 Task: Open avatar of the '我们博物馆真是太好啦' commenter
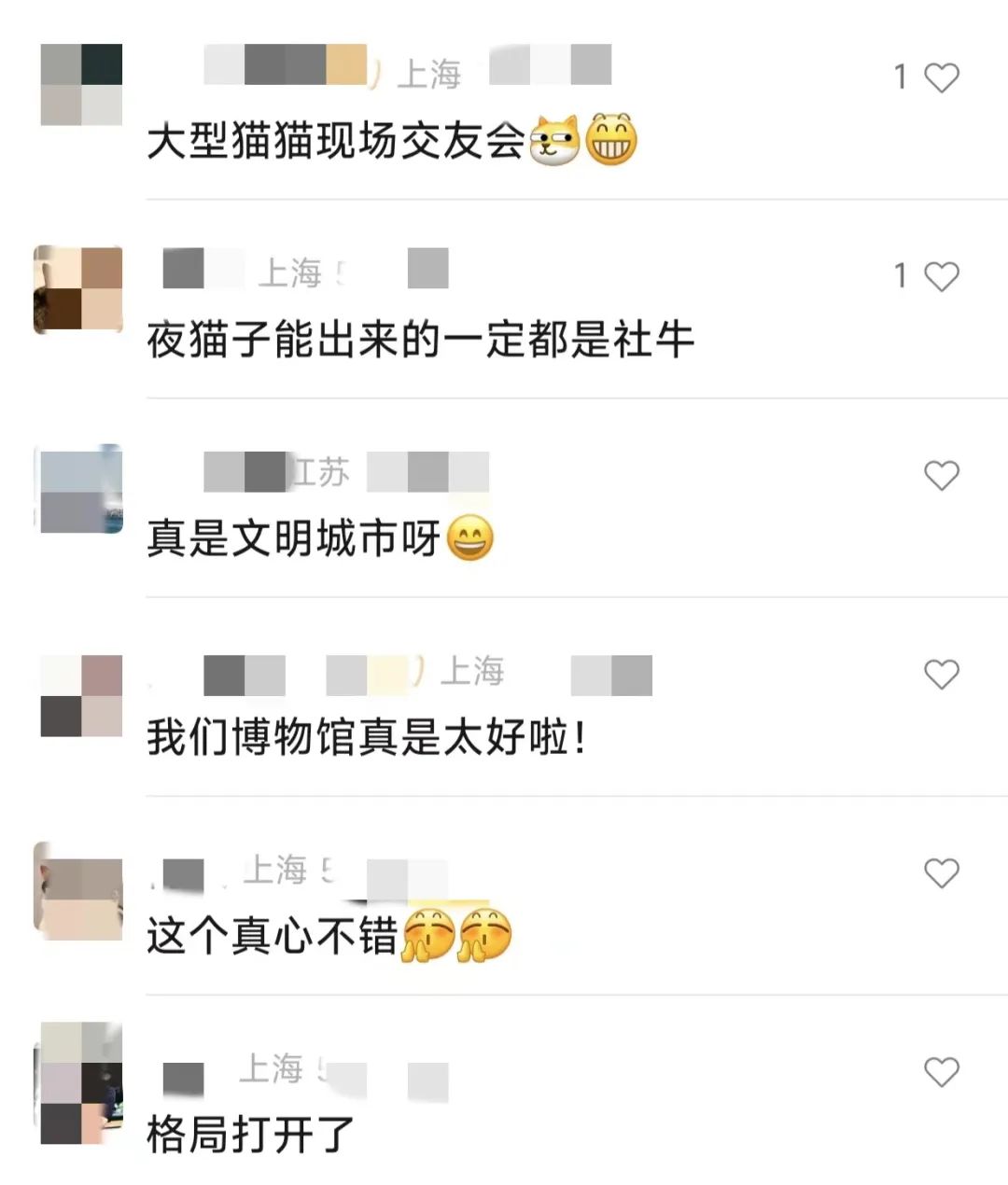coord(81,695)
